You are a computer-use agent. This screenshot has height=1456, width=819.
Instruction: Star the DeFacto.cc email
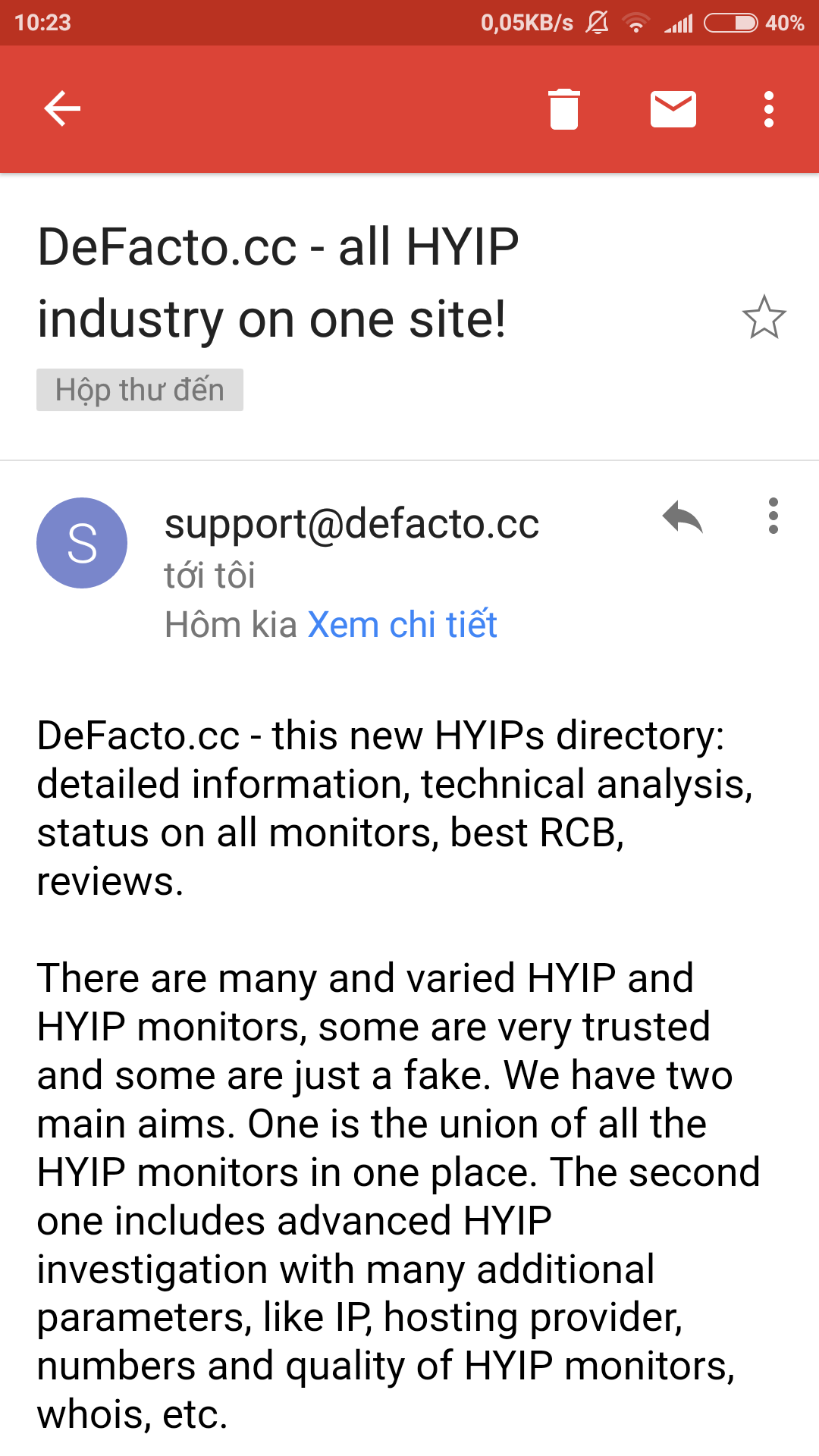764,317
